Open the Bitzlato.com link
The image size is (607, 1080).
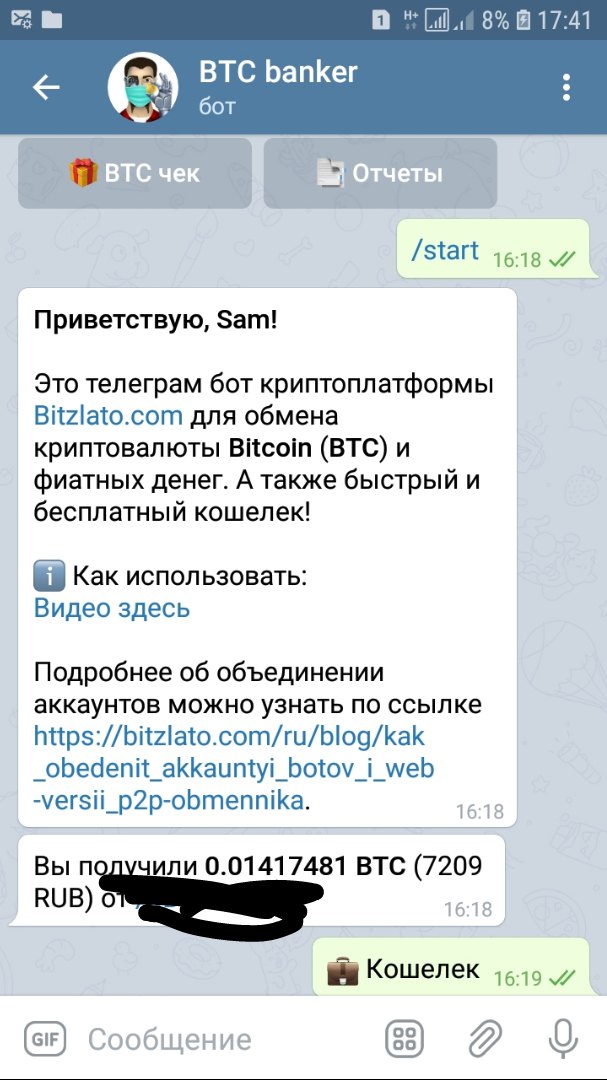108,415
